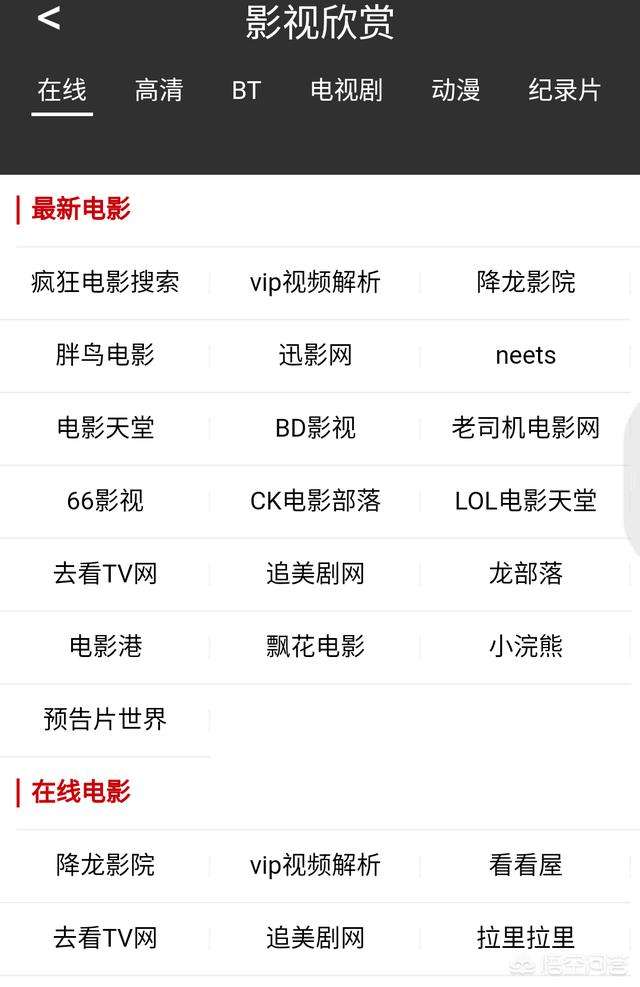Visit 龙部落

click(525, 574)
